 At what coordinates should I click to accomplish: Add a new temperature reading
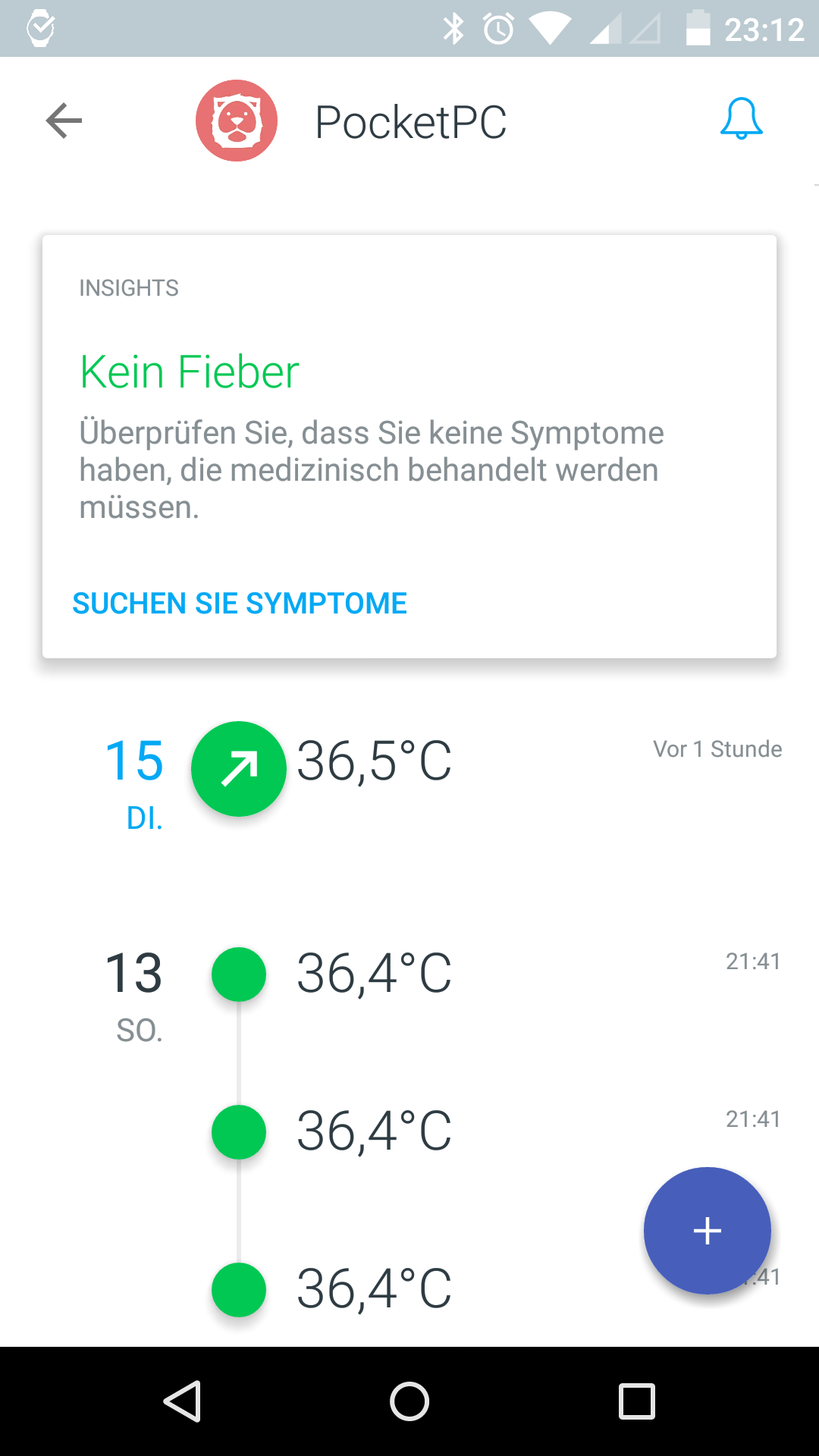click(x=707, y=1230)
